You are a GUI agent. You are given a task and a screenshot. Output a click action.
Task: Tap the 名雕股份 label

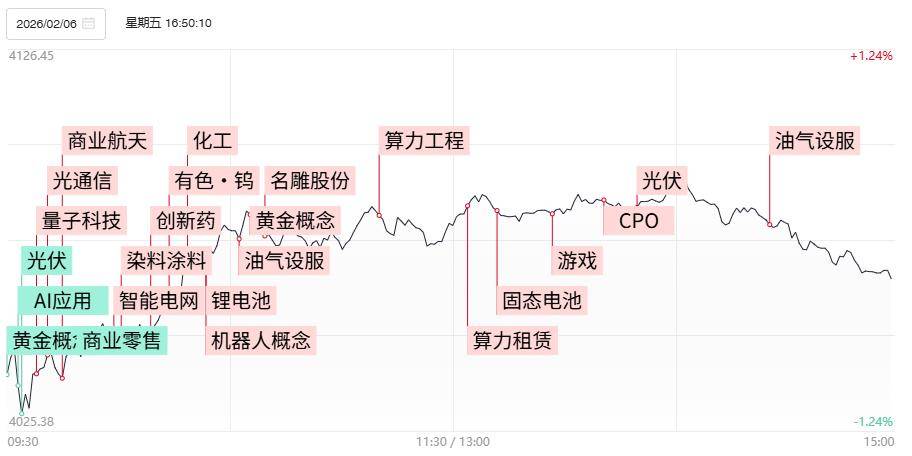coord(310,181)
